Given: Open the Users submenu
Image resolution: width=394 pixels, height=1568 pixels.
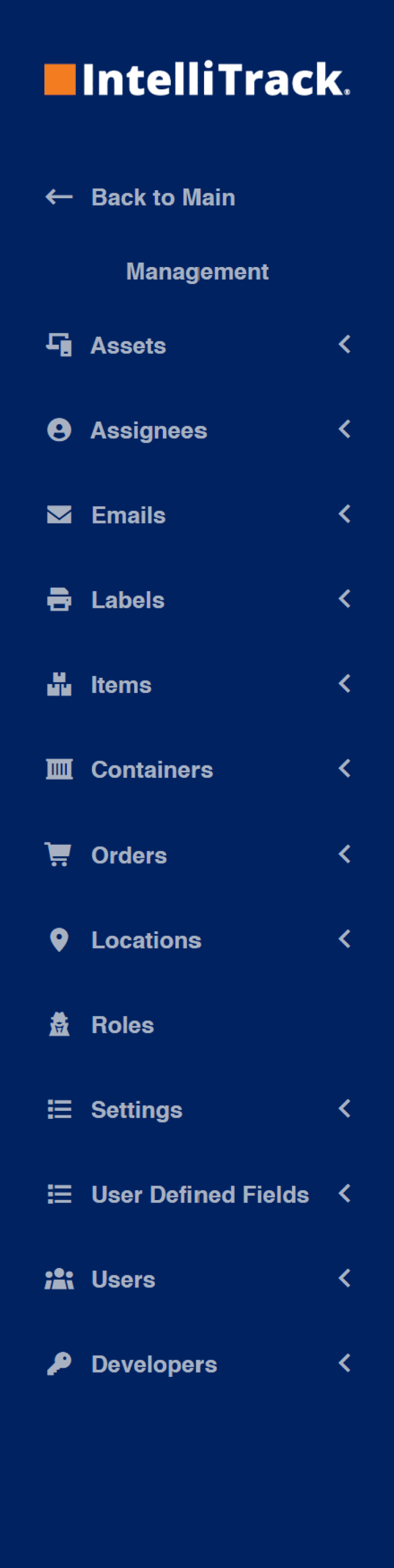Looking at the screenshot, I should click(197, 1279).
